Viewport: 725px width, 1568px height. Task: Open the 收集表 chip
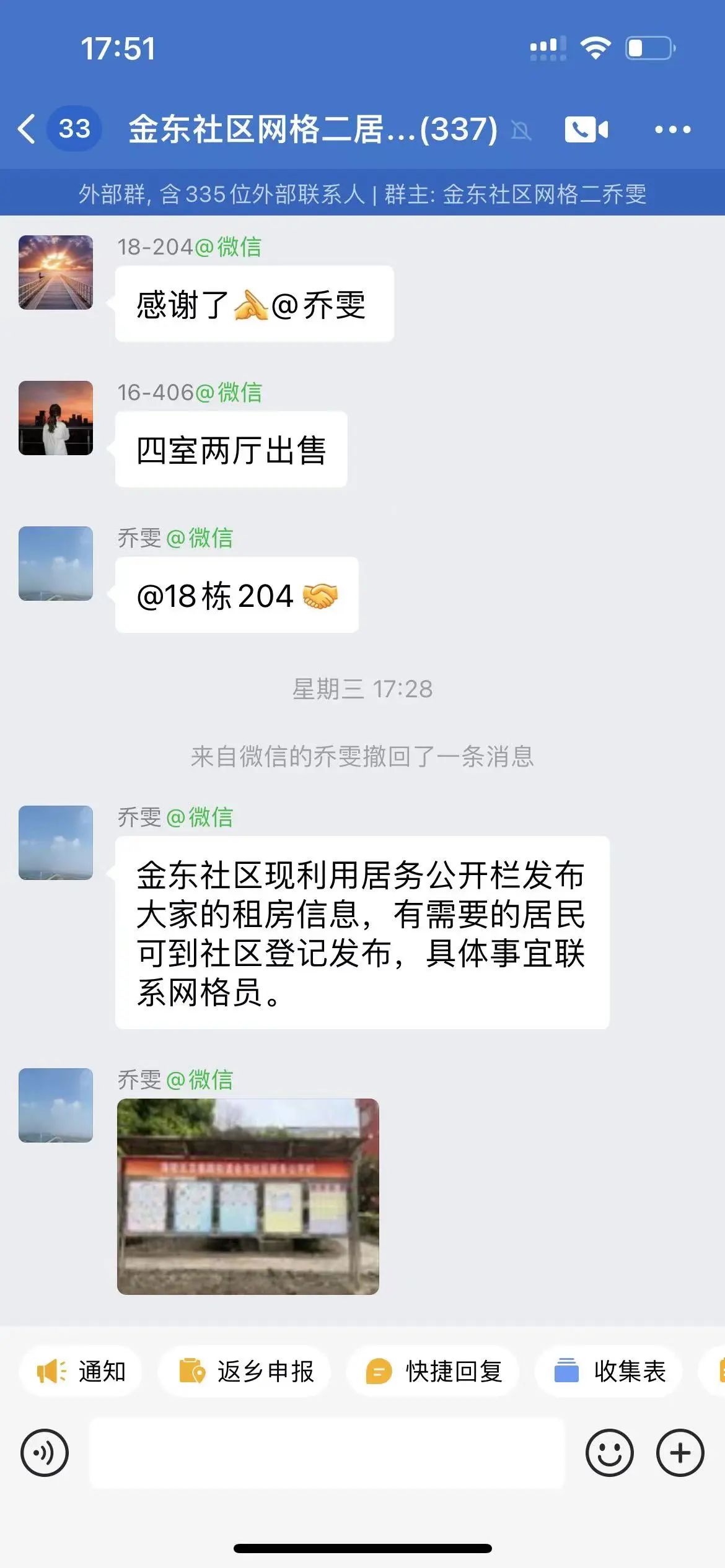tap(610, 1371)
